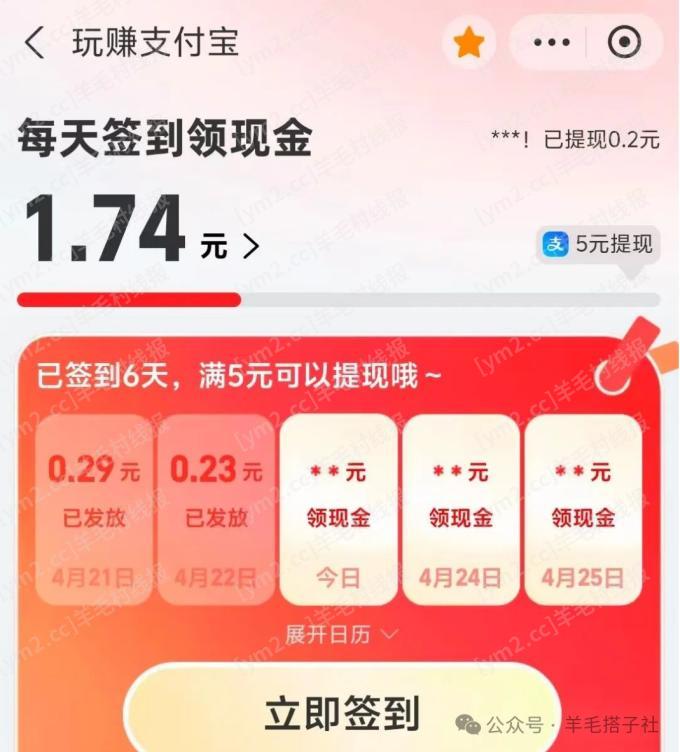The image size is (680, 752).
Task: Close the mini program with target icon
Action: pos(625,43)
